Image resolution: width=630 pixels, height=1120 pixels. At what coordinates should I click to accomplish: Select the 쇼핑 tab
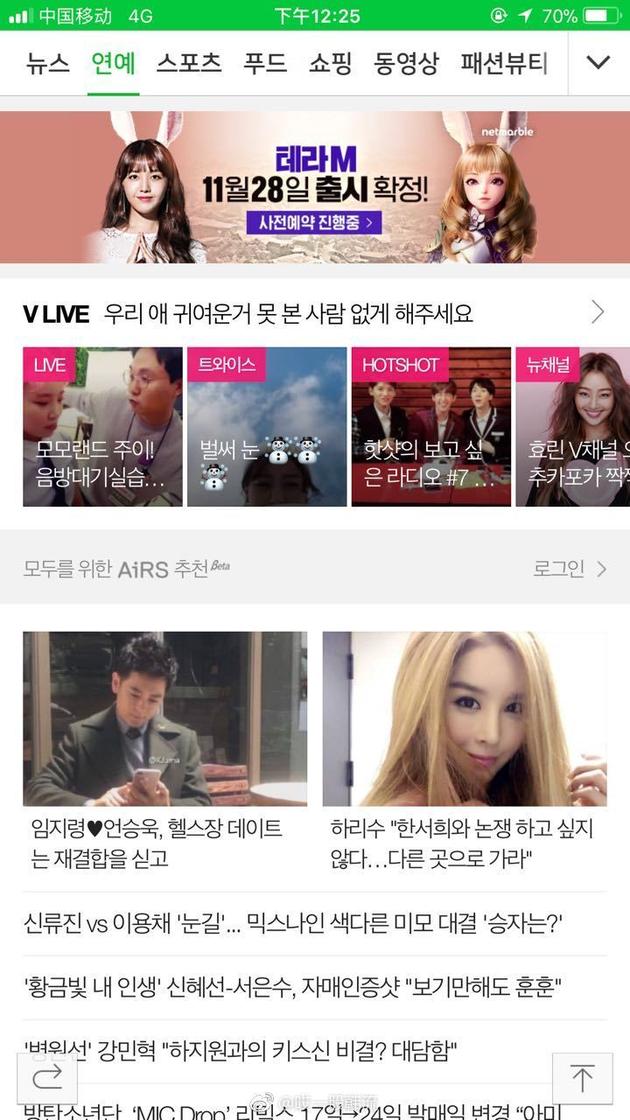pyautogui.click(x=330, y=63)
